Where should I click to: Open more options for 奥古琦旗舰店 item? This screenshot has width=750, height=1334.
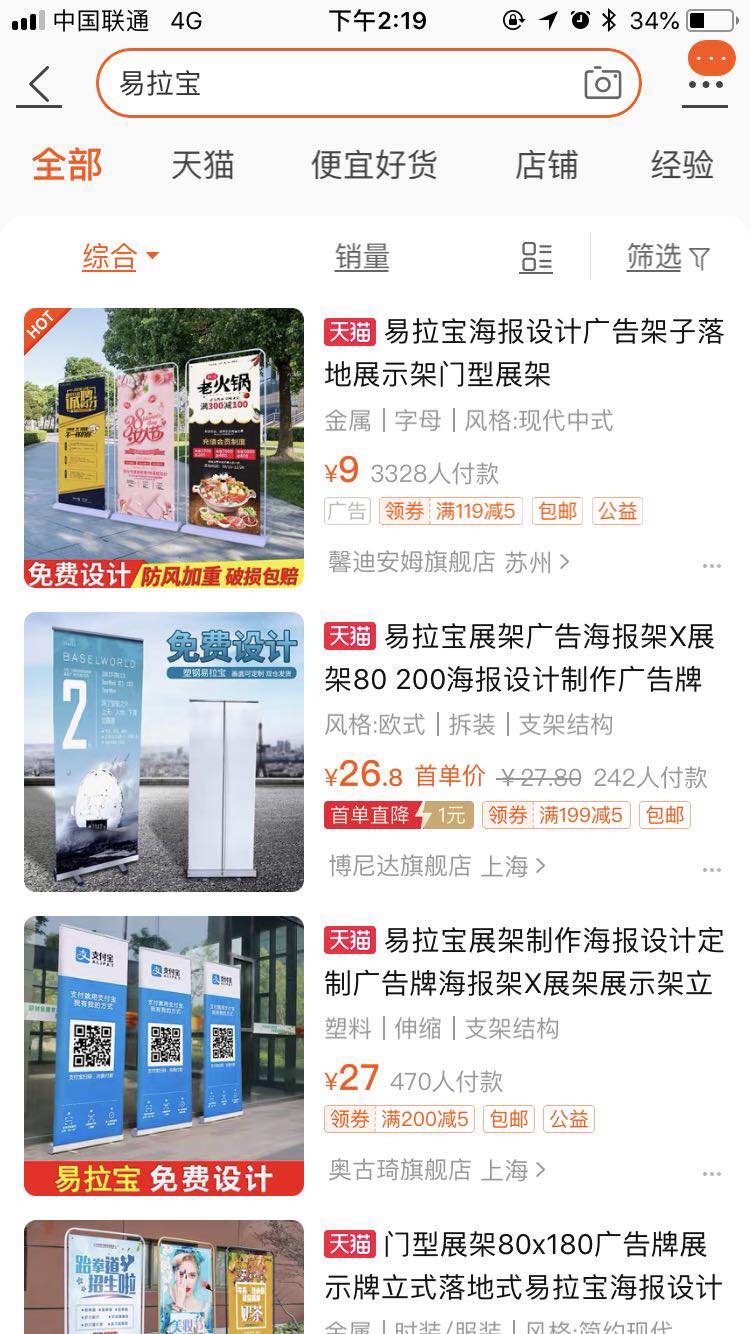tap(712, 1172)
